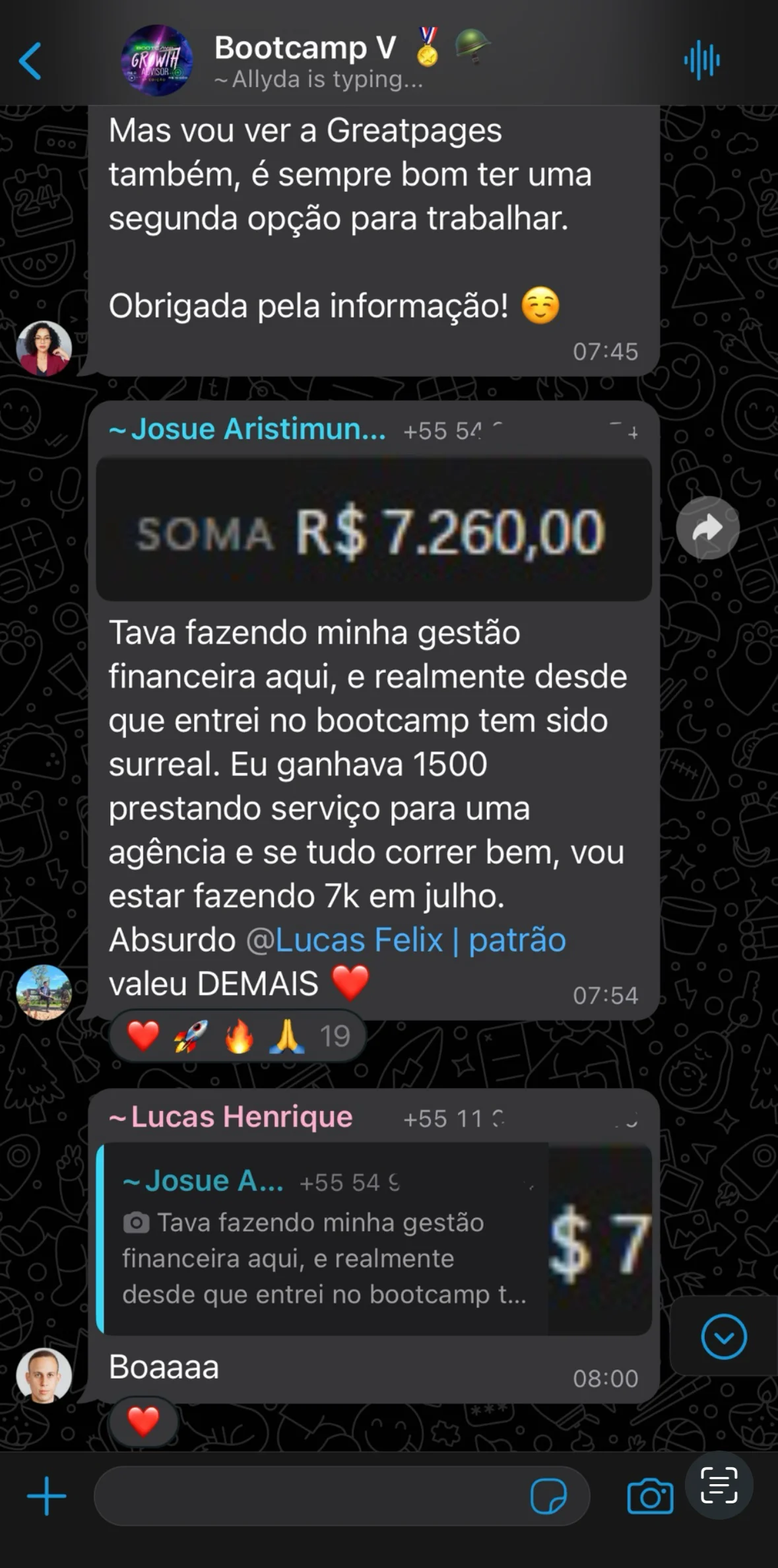View the heart reaction on Boaaaa
The width and height of the screenshot is (778, 1568).
(143, 1421)
